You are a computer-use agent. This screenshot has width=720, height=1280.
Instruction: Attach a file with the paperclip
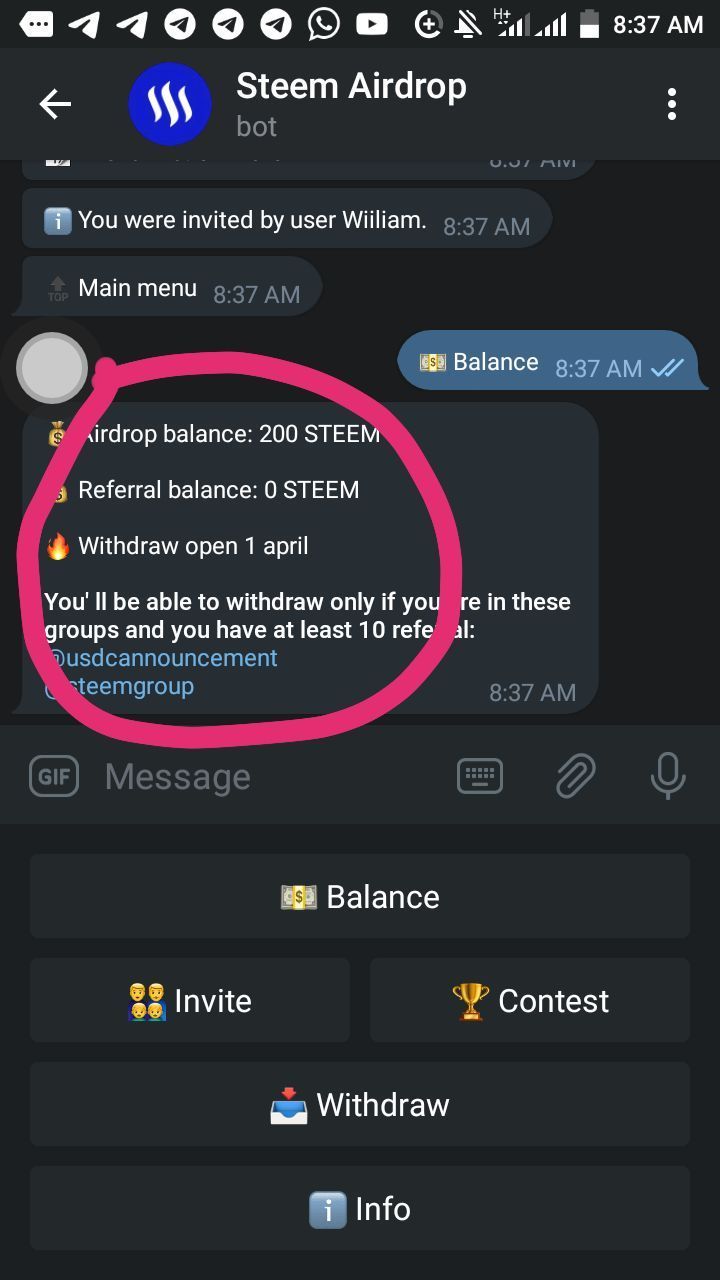coord(576,776)
